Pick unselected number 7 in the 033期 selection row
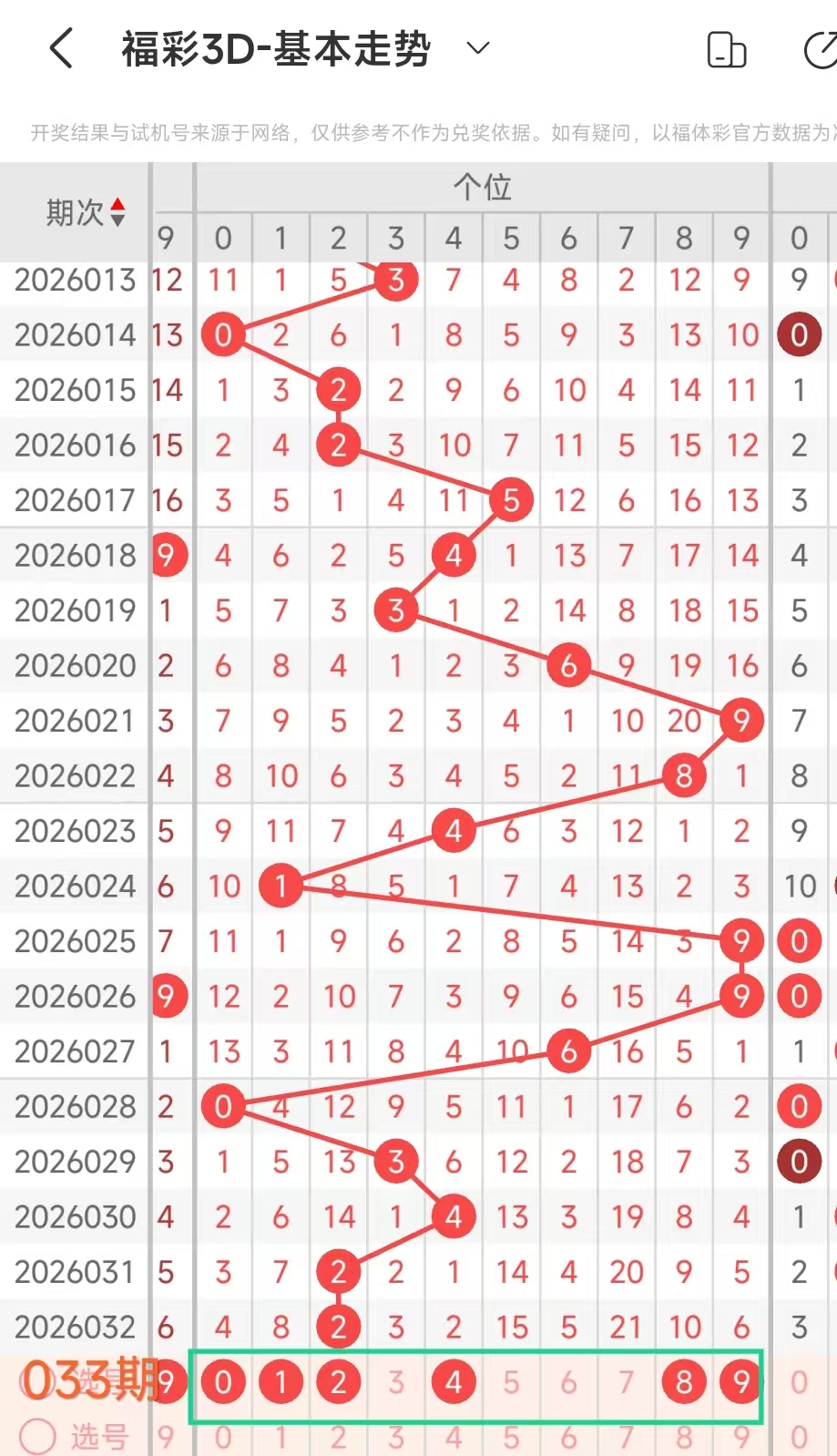 (x=627, y=1382)
